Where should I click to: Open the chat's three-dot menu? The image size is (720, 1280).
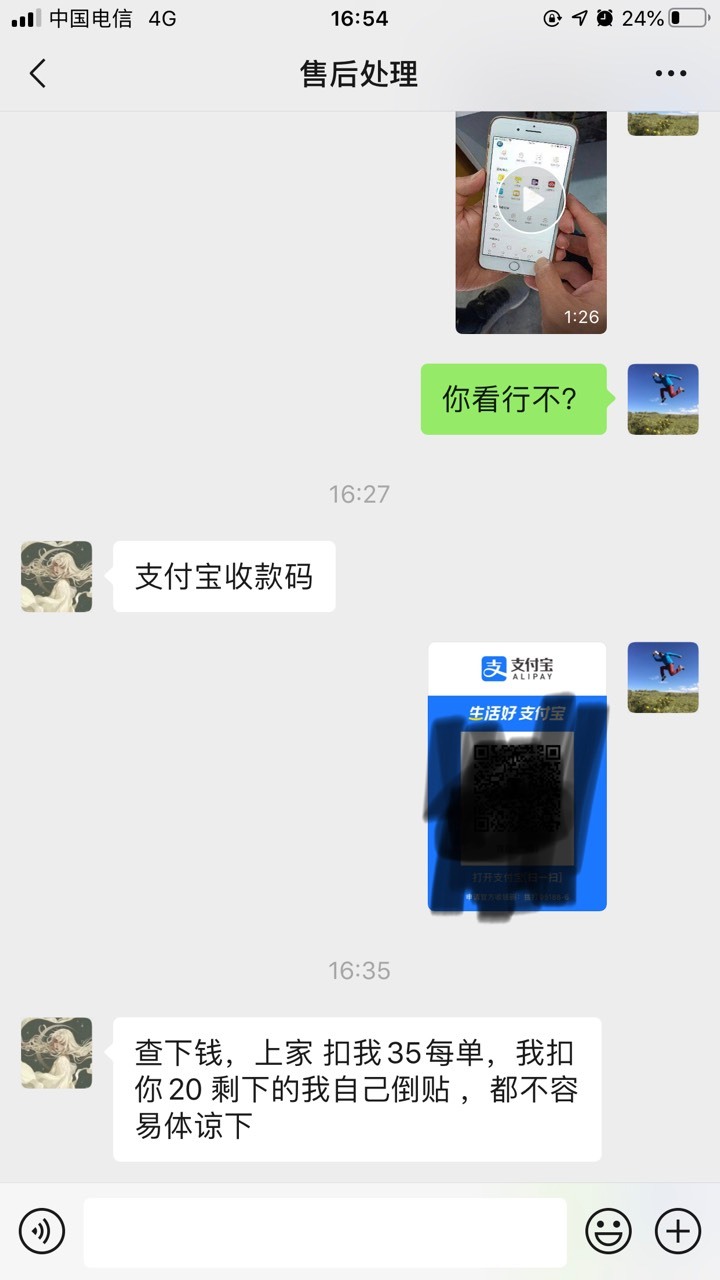click(x=670, y=73)
